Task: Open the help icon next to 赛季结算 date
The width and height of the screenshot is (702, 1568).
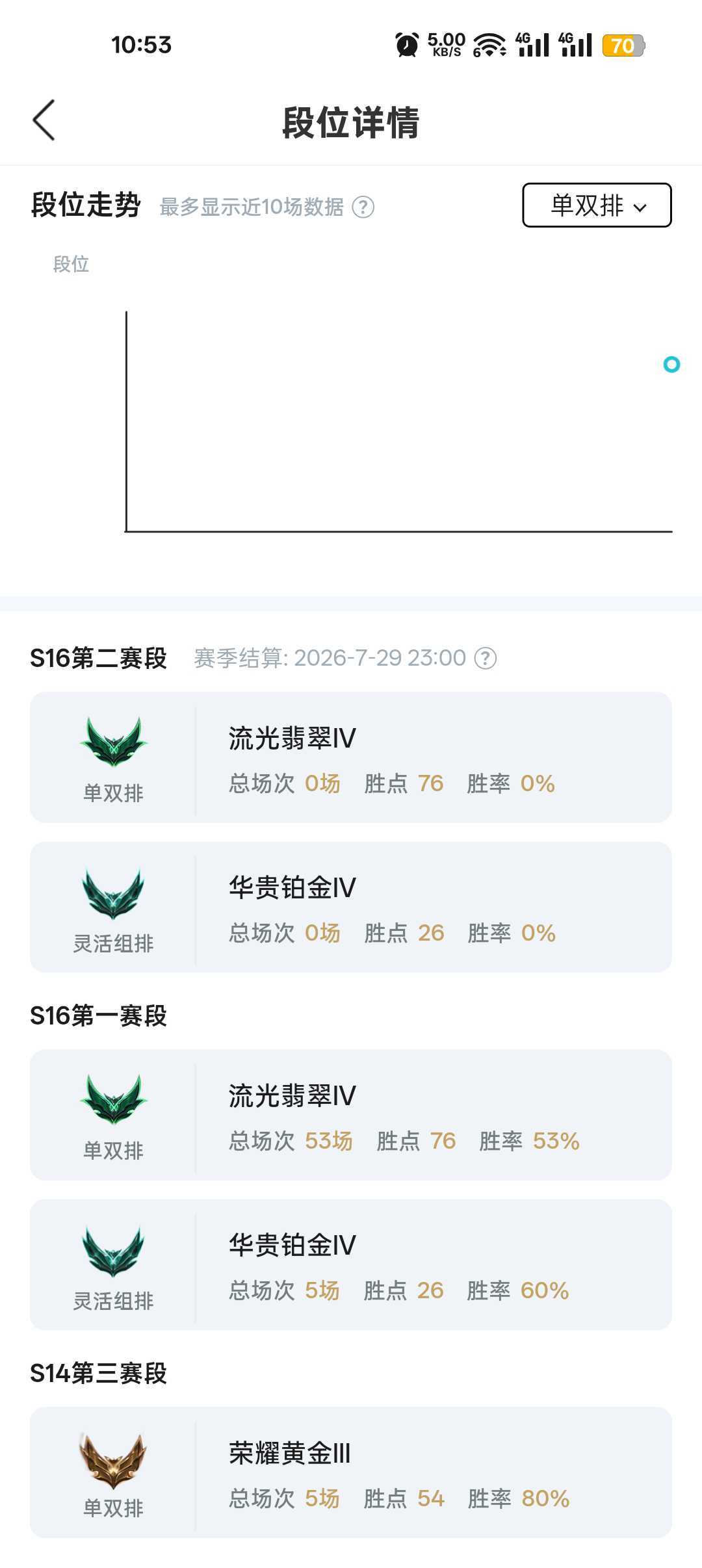Action: tap(486, 658)
